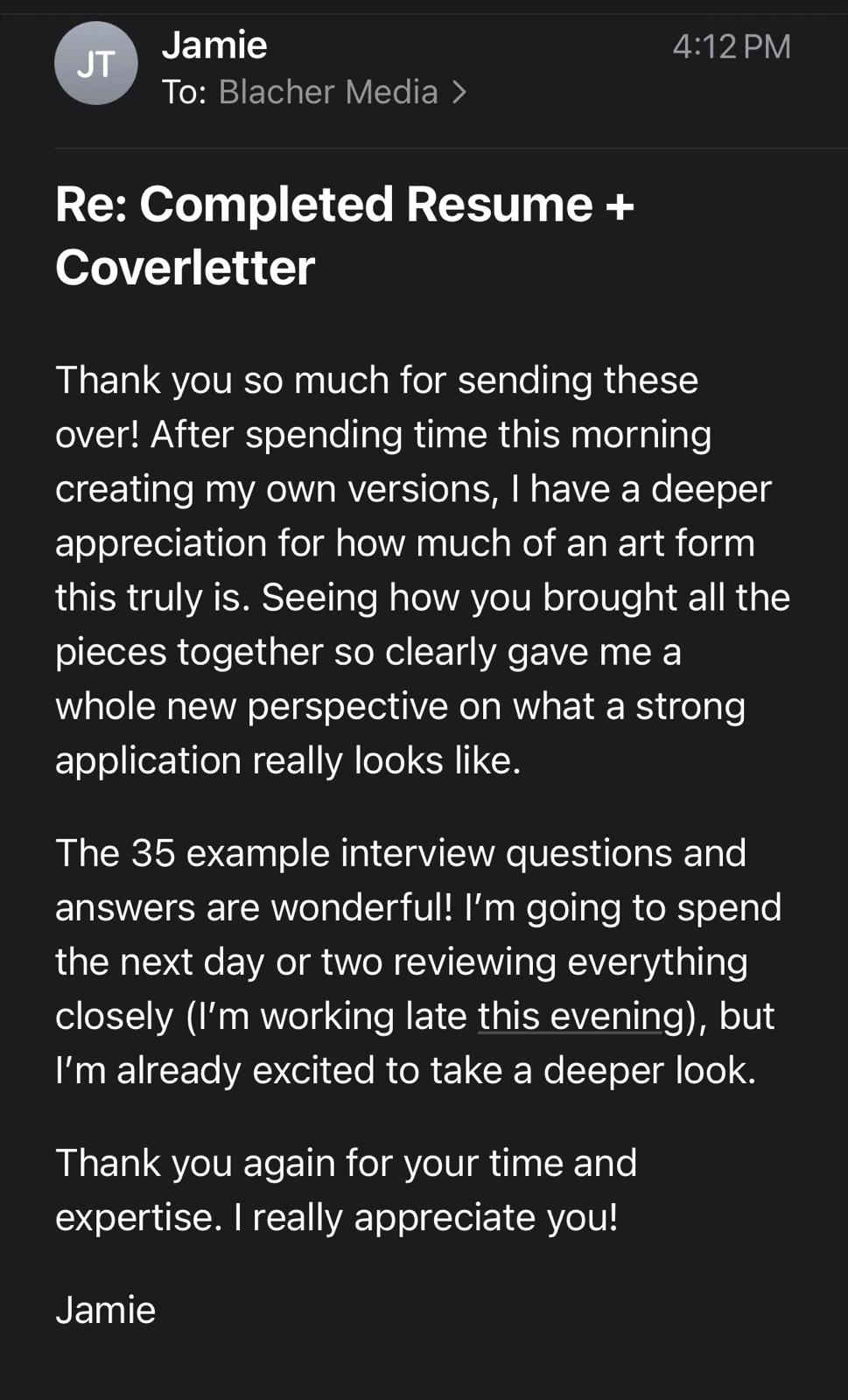Tap the sender name Jamie
The image size is (848, 1400).
point(214,45)
